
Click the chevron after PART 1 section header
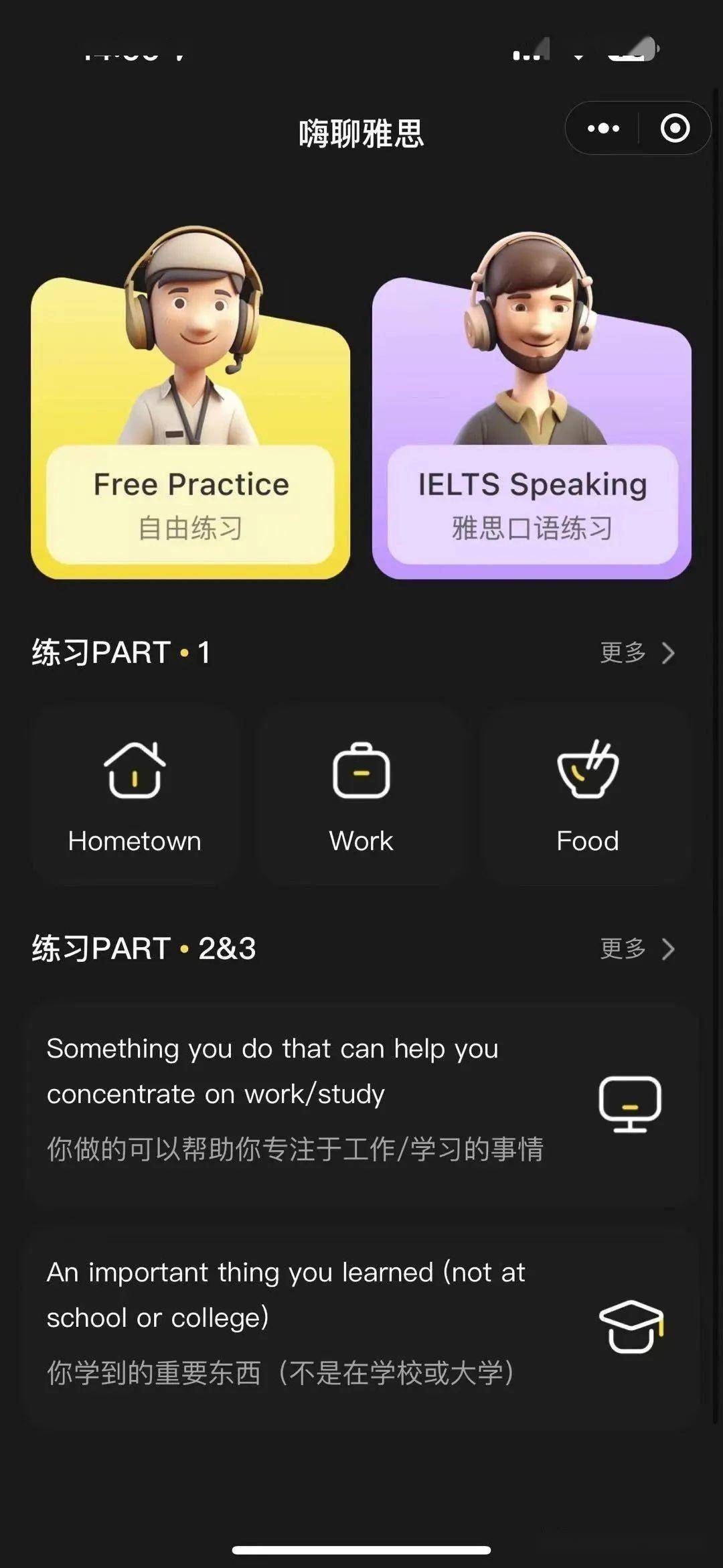point(667,654)
